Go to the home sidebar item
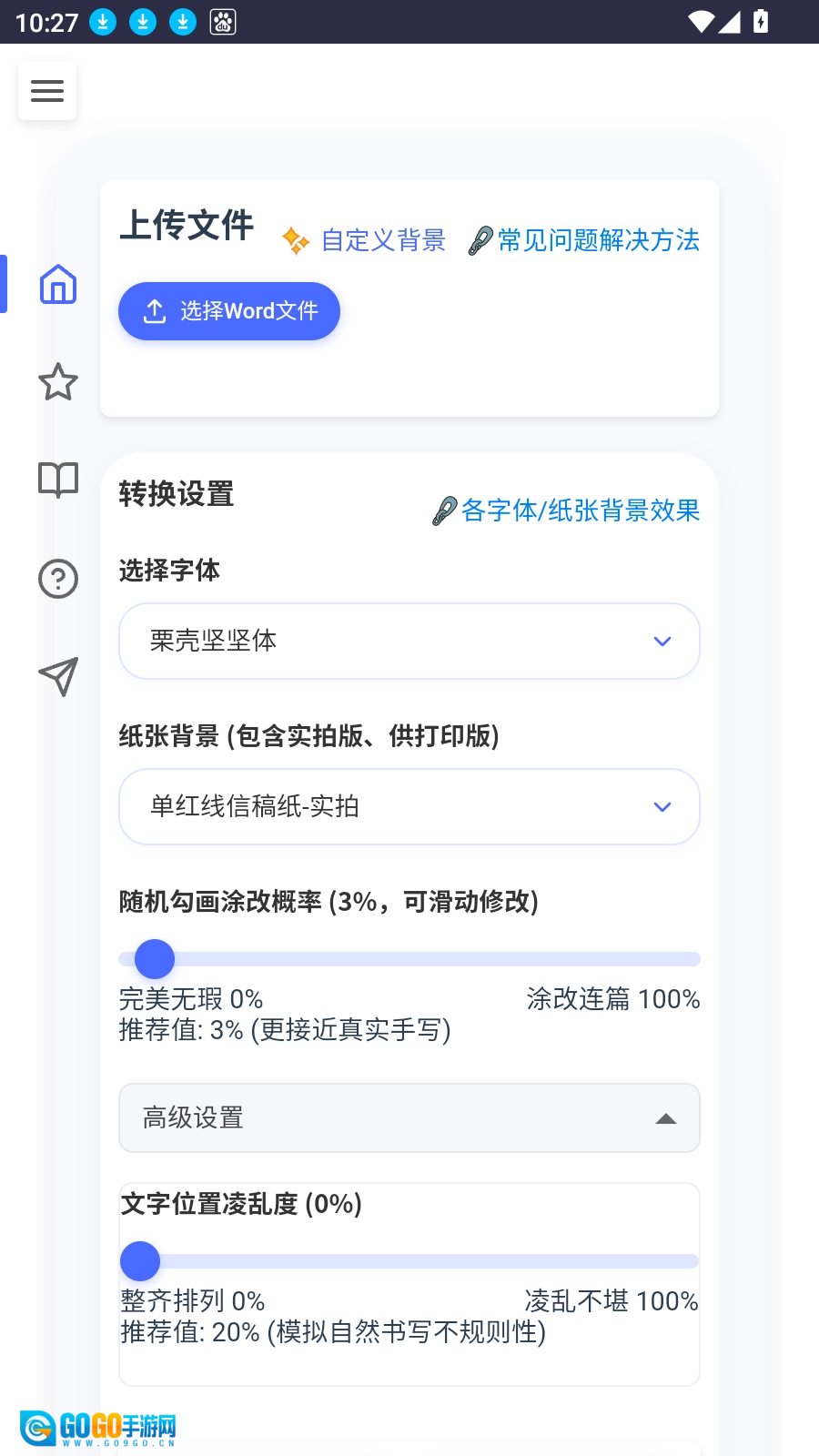 click(58, 284)
